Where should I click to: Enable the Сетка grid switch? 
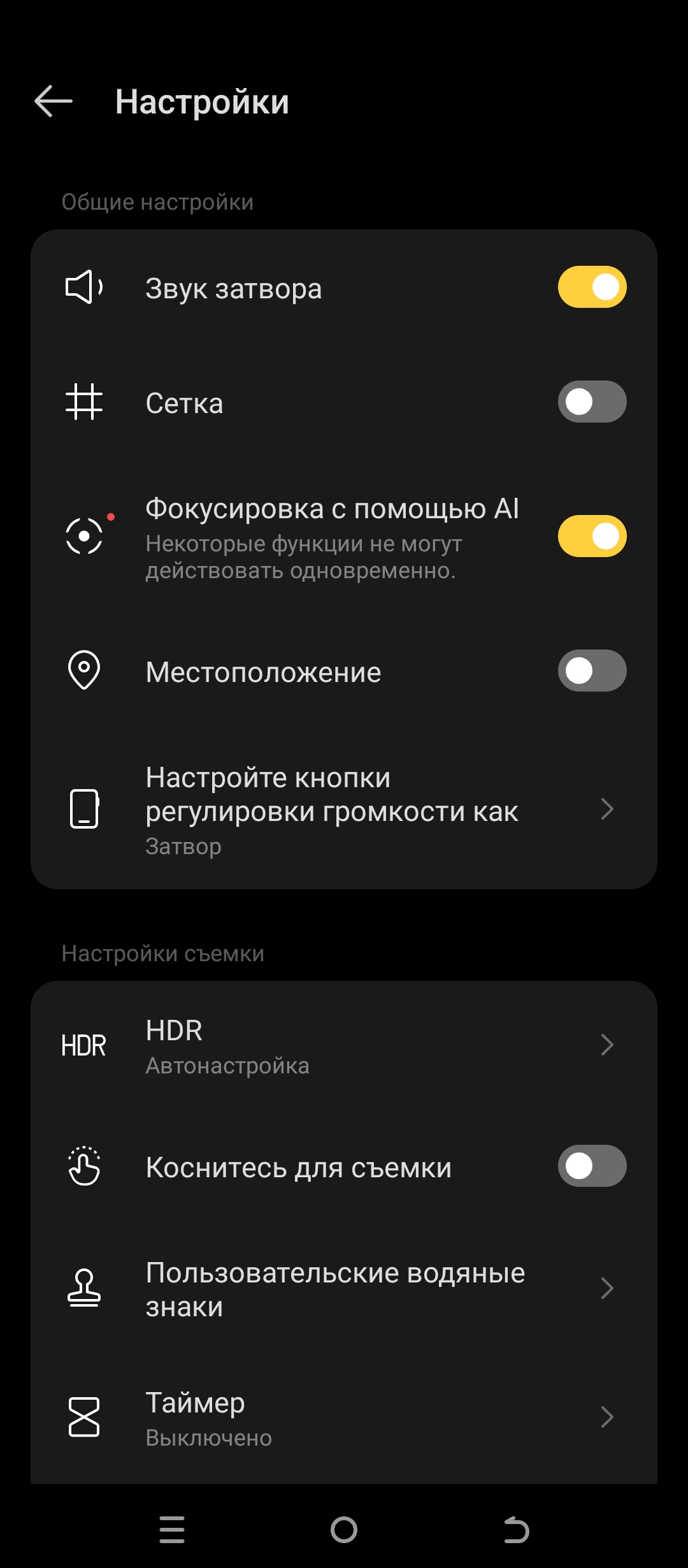[x=592, y=402]
